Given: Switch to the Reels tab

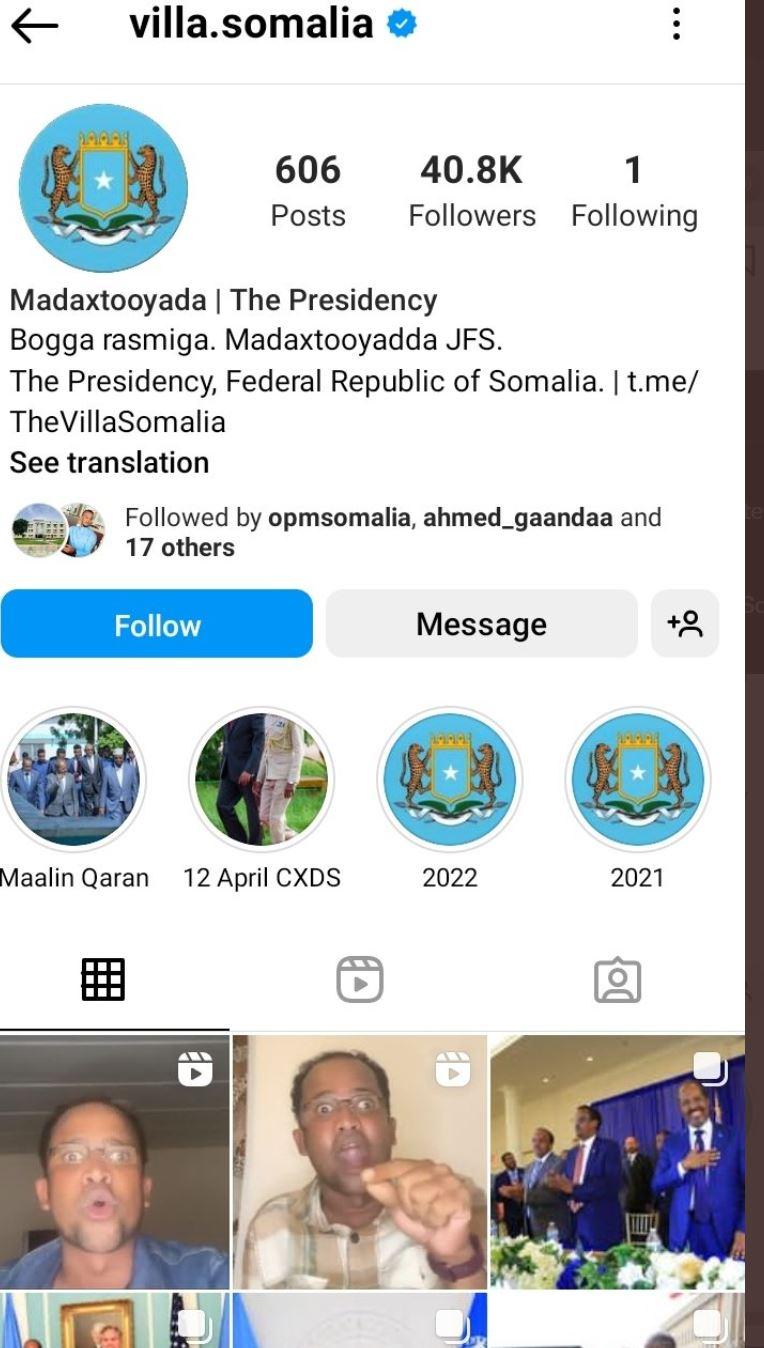Looking at the screenshot, I should (359, 979).
